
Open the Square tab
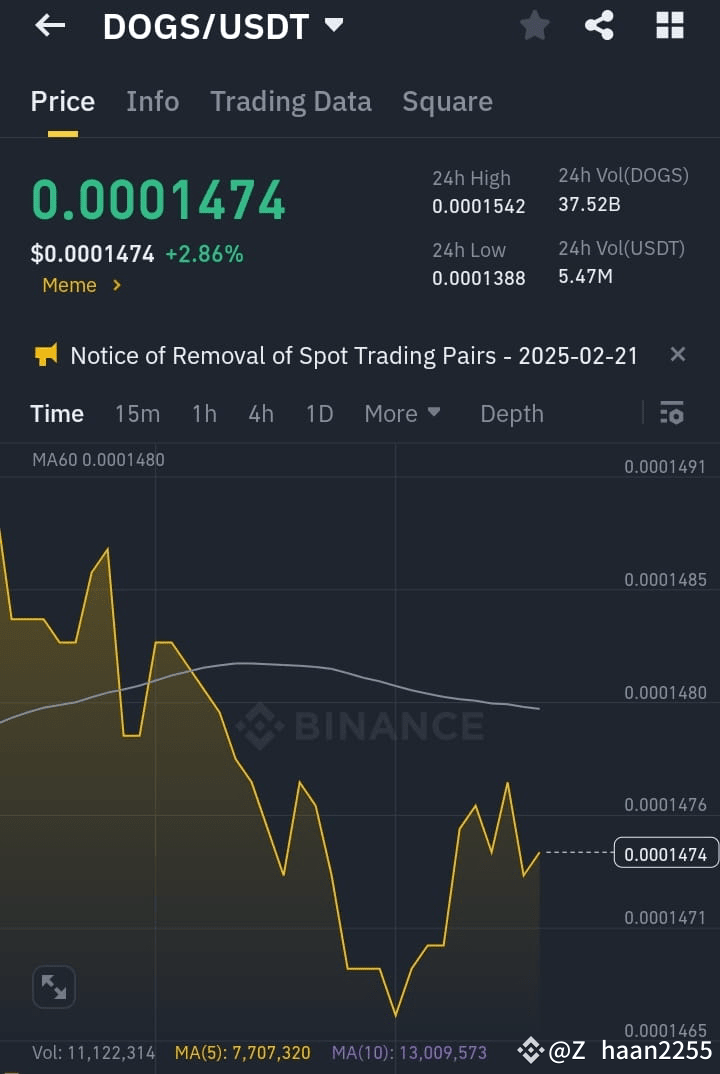(447, 101)
